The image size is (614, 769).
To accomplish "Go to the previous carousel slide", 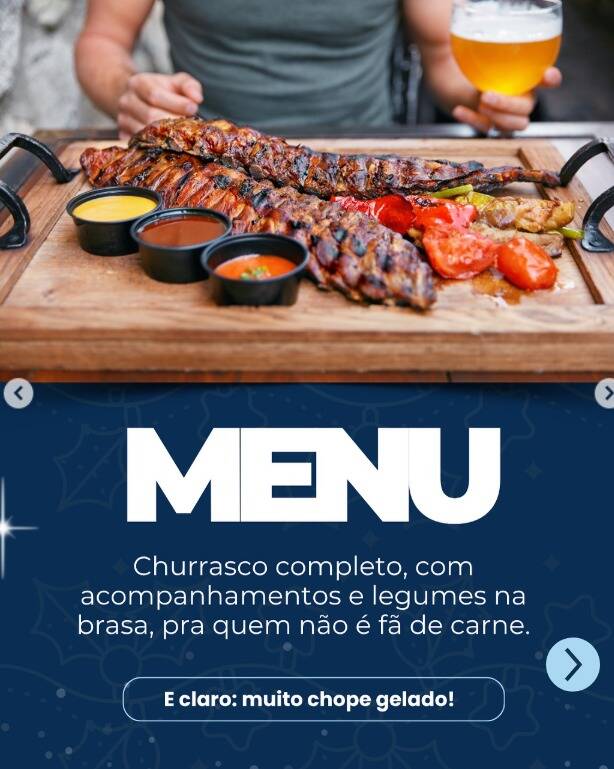I will coord(18,394).
